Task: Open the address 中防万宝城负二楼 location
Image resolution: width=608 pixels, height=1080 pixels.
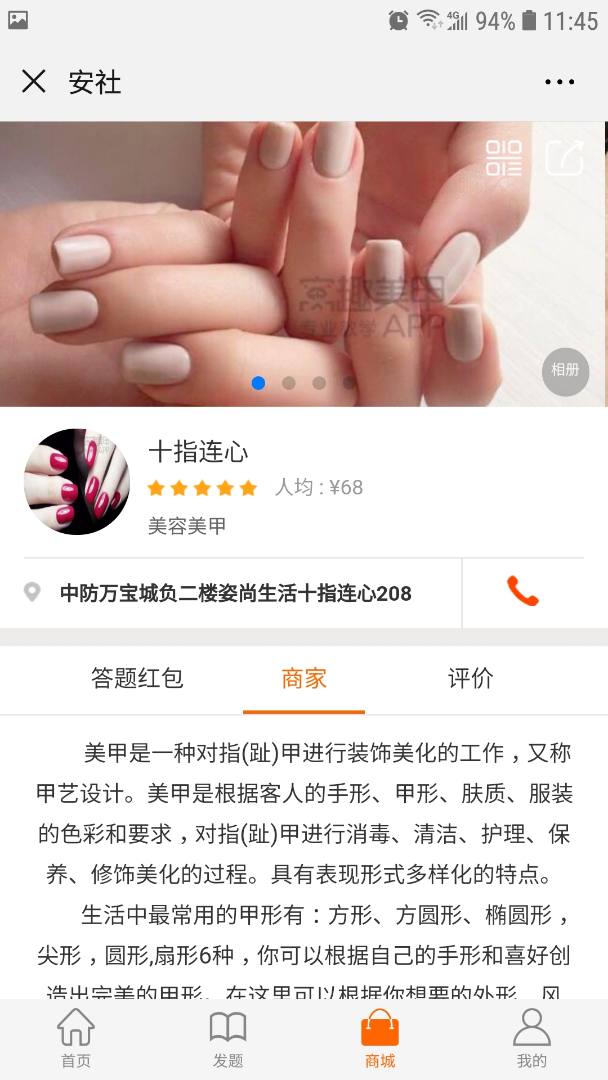Action: [235, 593]
